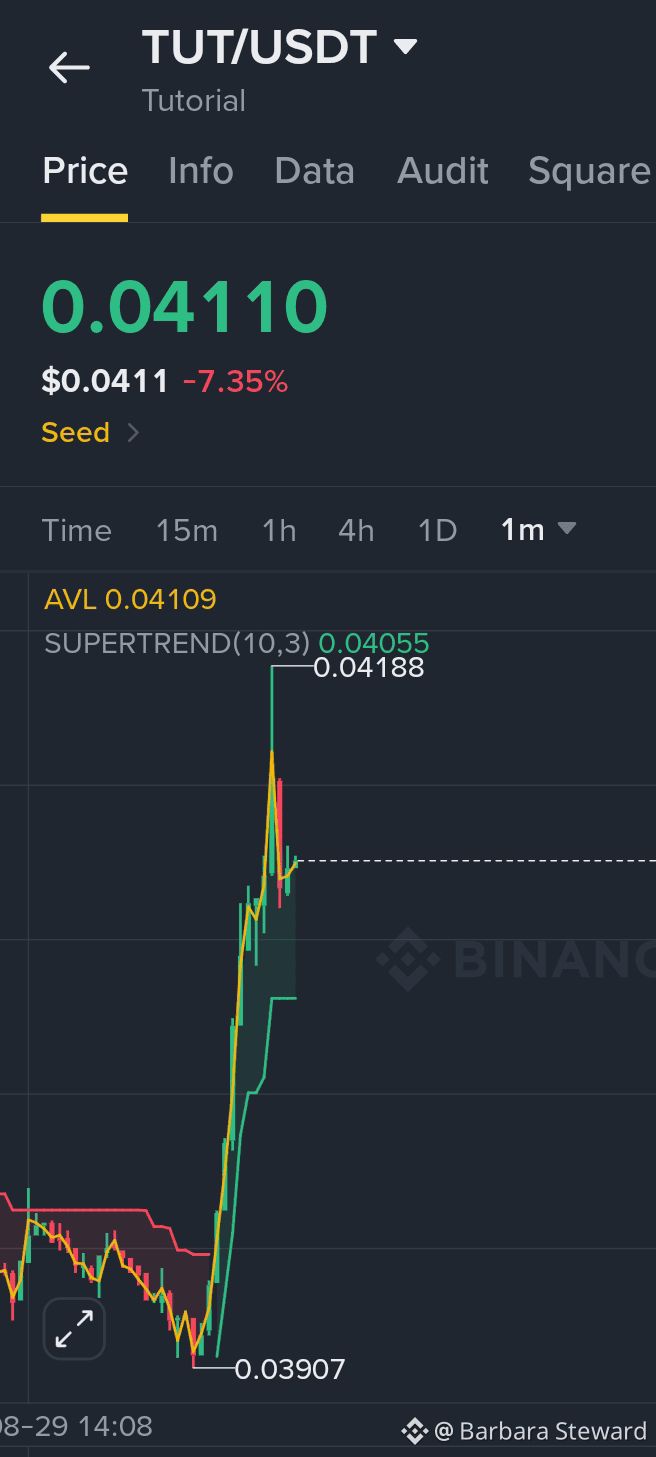
Task: Set chart interval to 15m
Action: point(186,530)
